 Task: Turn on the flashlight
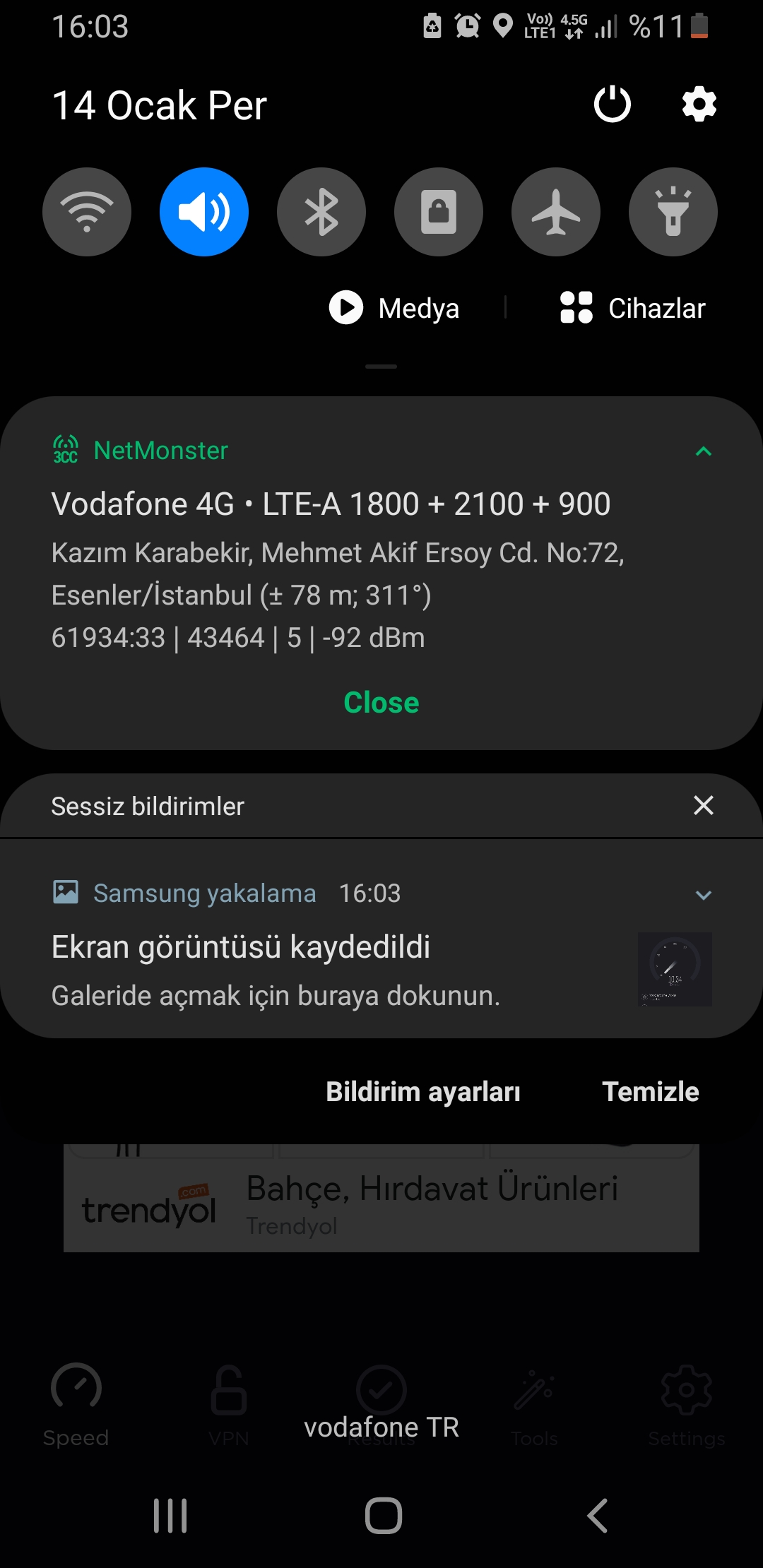tap(673, 212)
